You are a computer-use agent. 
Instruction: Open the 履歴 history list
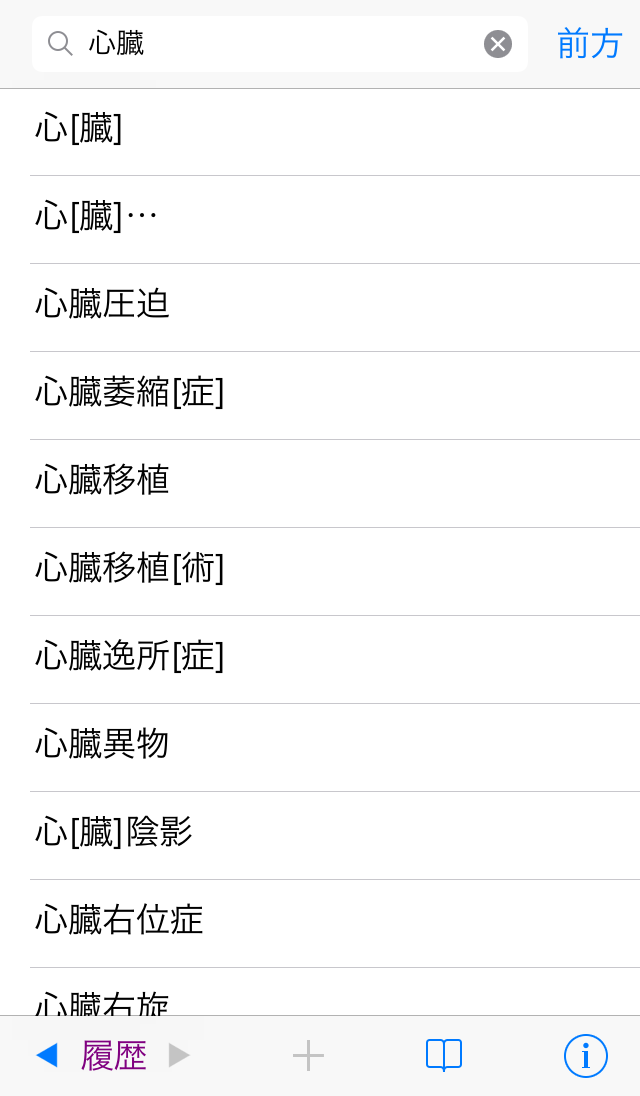pos(114,1055)
